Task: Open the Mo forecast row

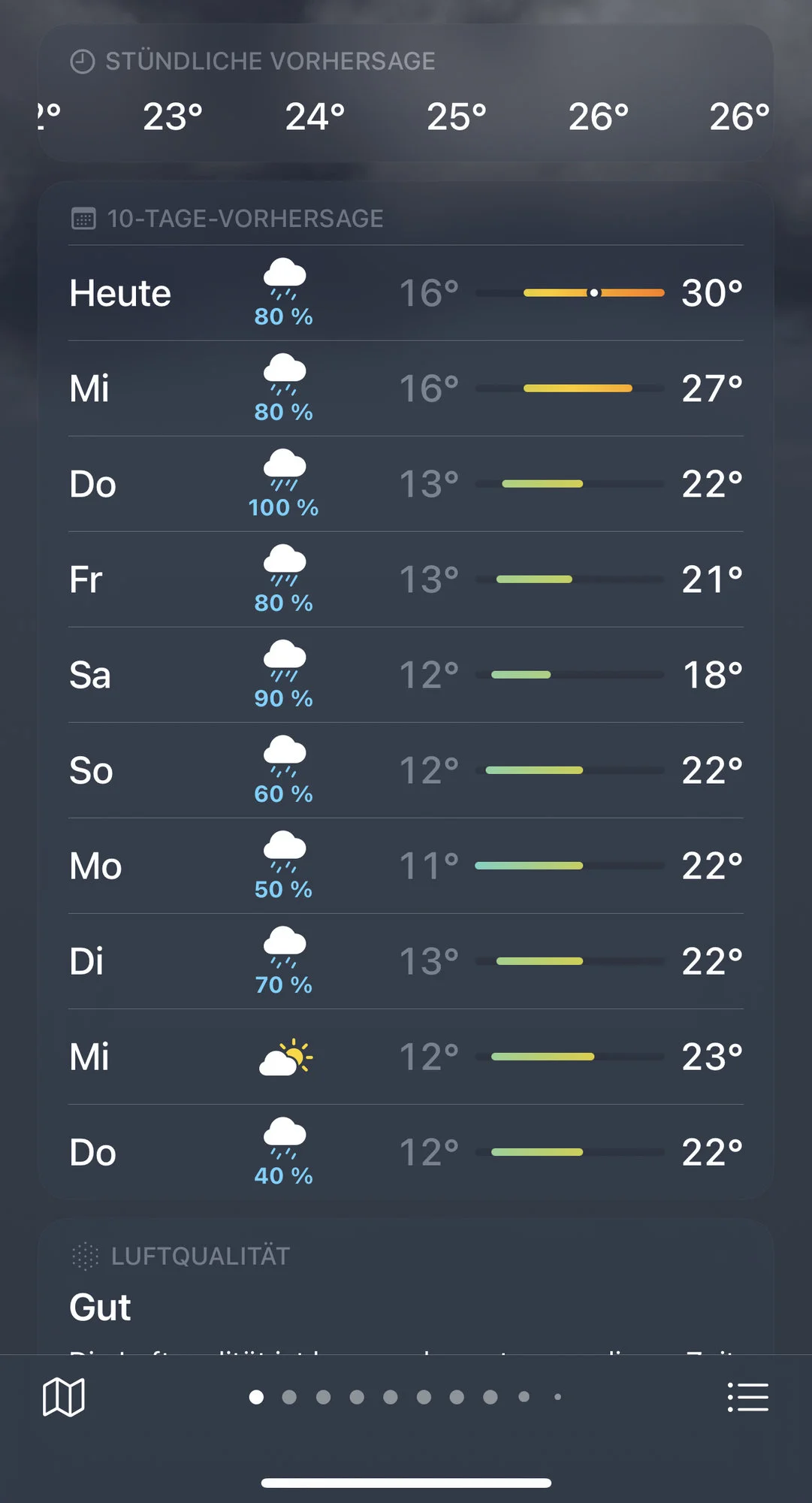Action: click(406, 866)
